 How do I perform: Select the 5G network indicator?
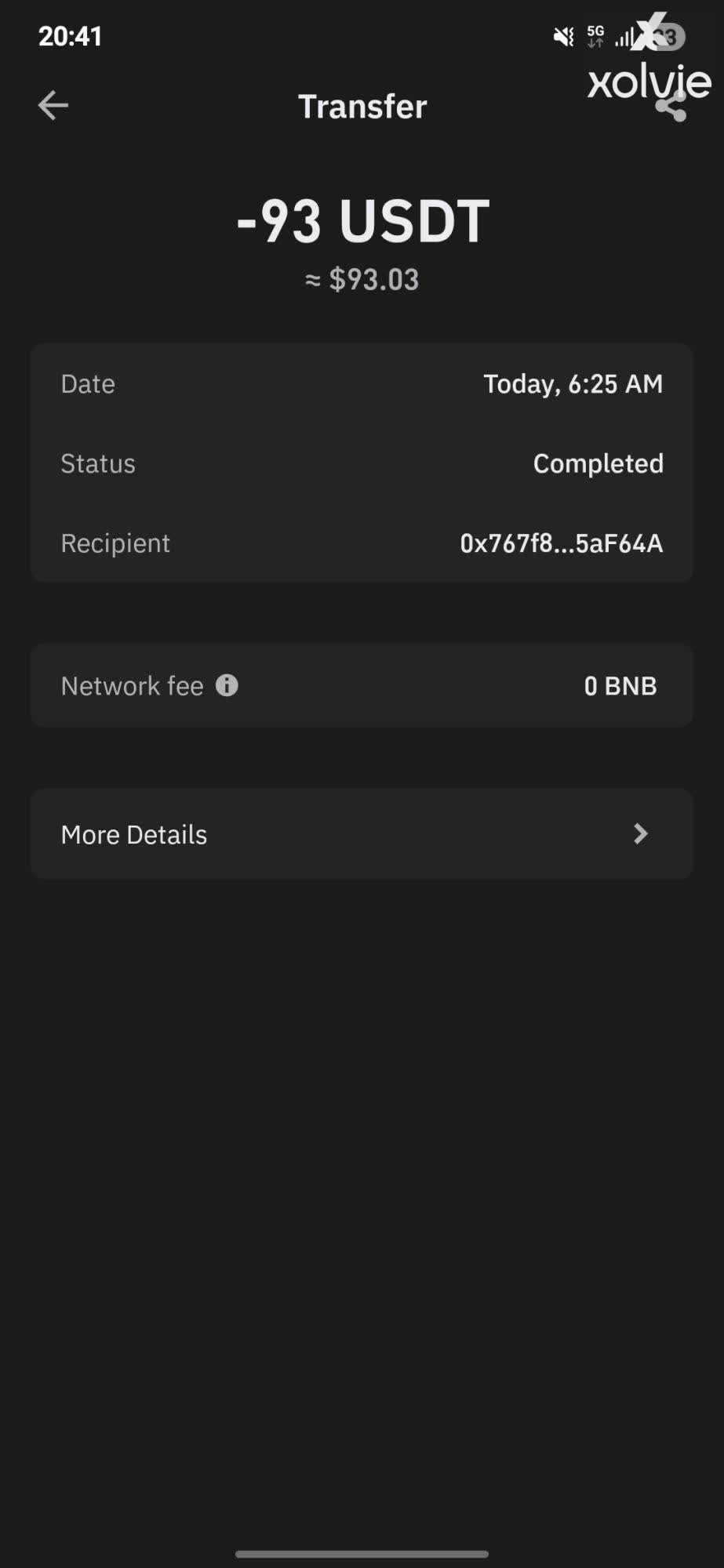click(x=595, y=34)
